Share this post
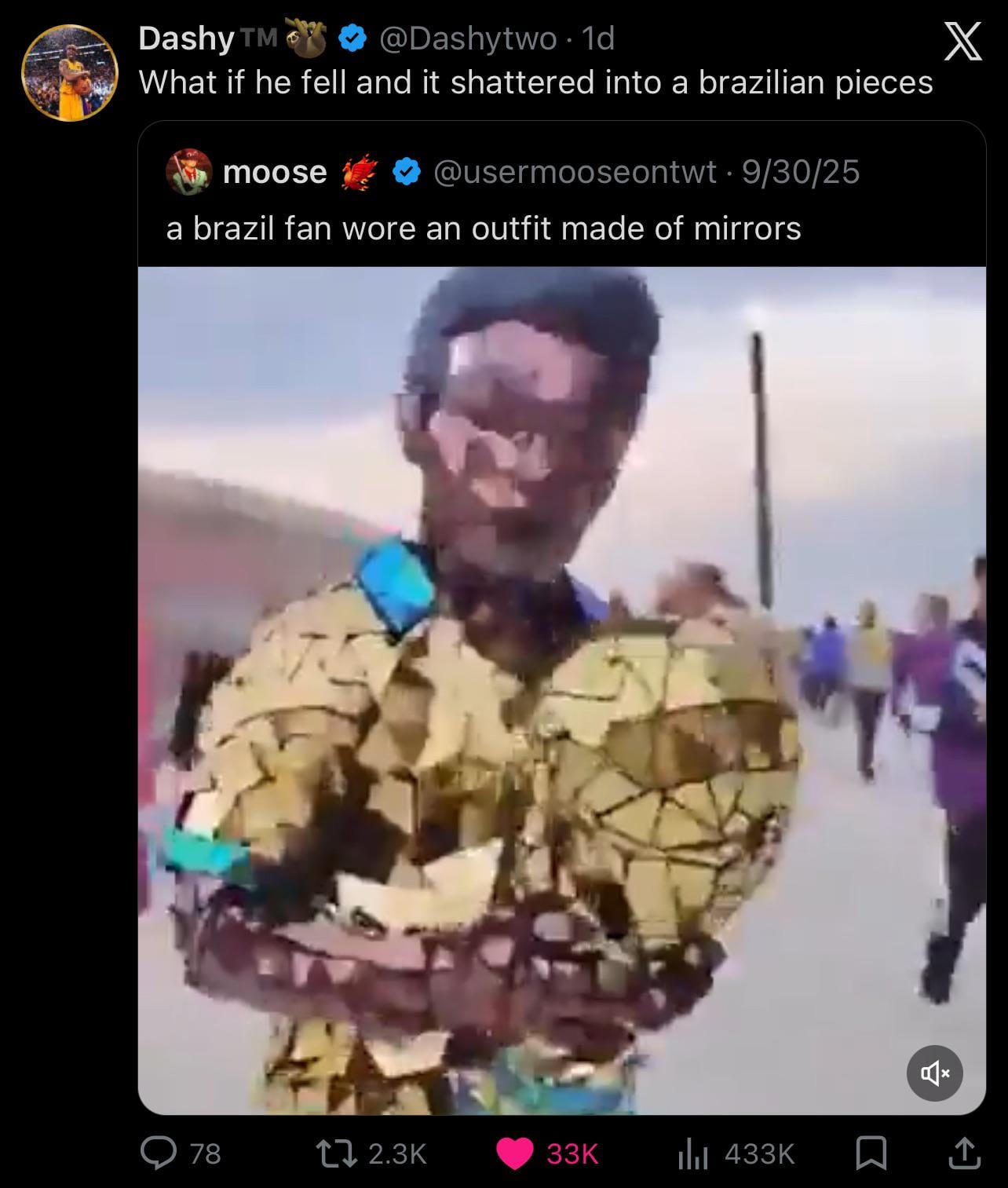Image resolution: width=1008 pixels, height=1188 pixels. coord(964,1153)
